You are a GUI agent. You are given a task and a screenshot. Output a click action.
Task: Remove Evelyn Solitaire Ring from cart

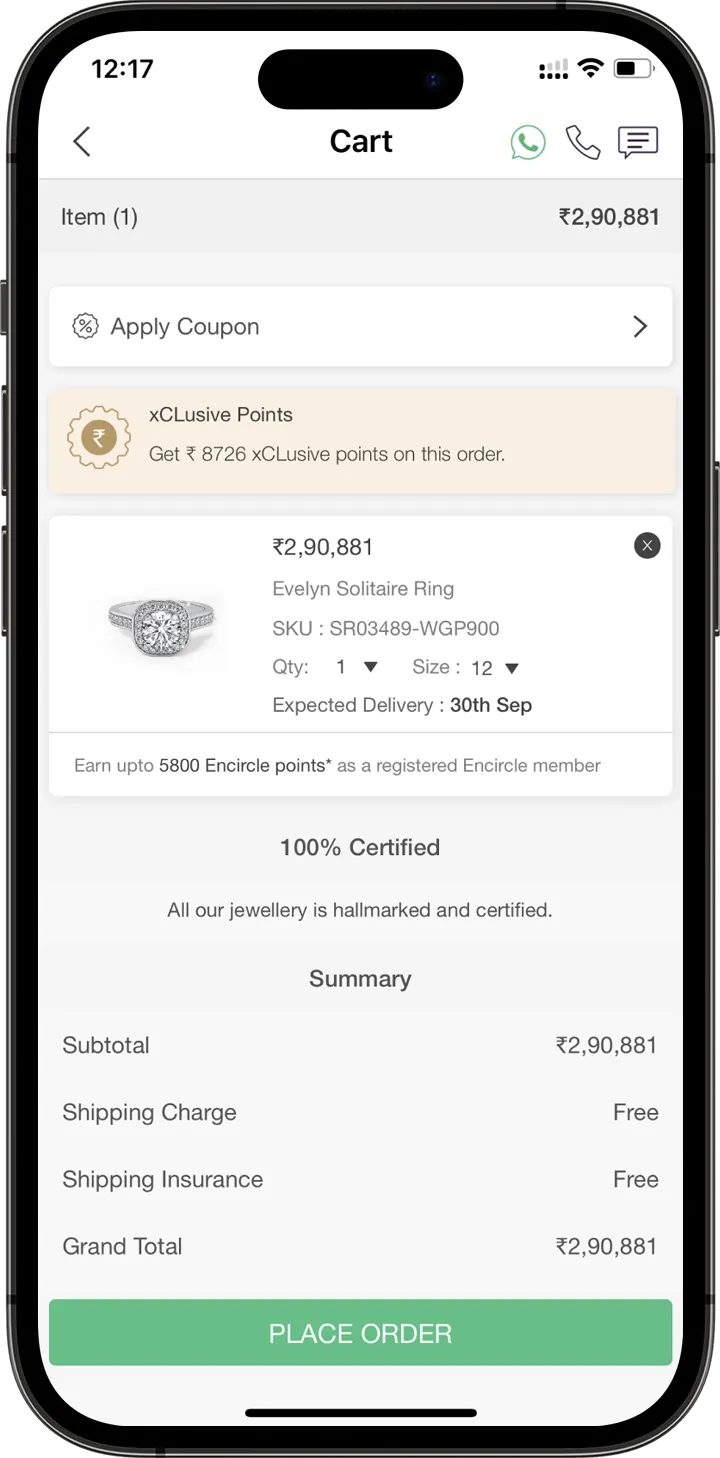647,545
